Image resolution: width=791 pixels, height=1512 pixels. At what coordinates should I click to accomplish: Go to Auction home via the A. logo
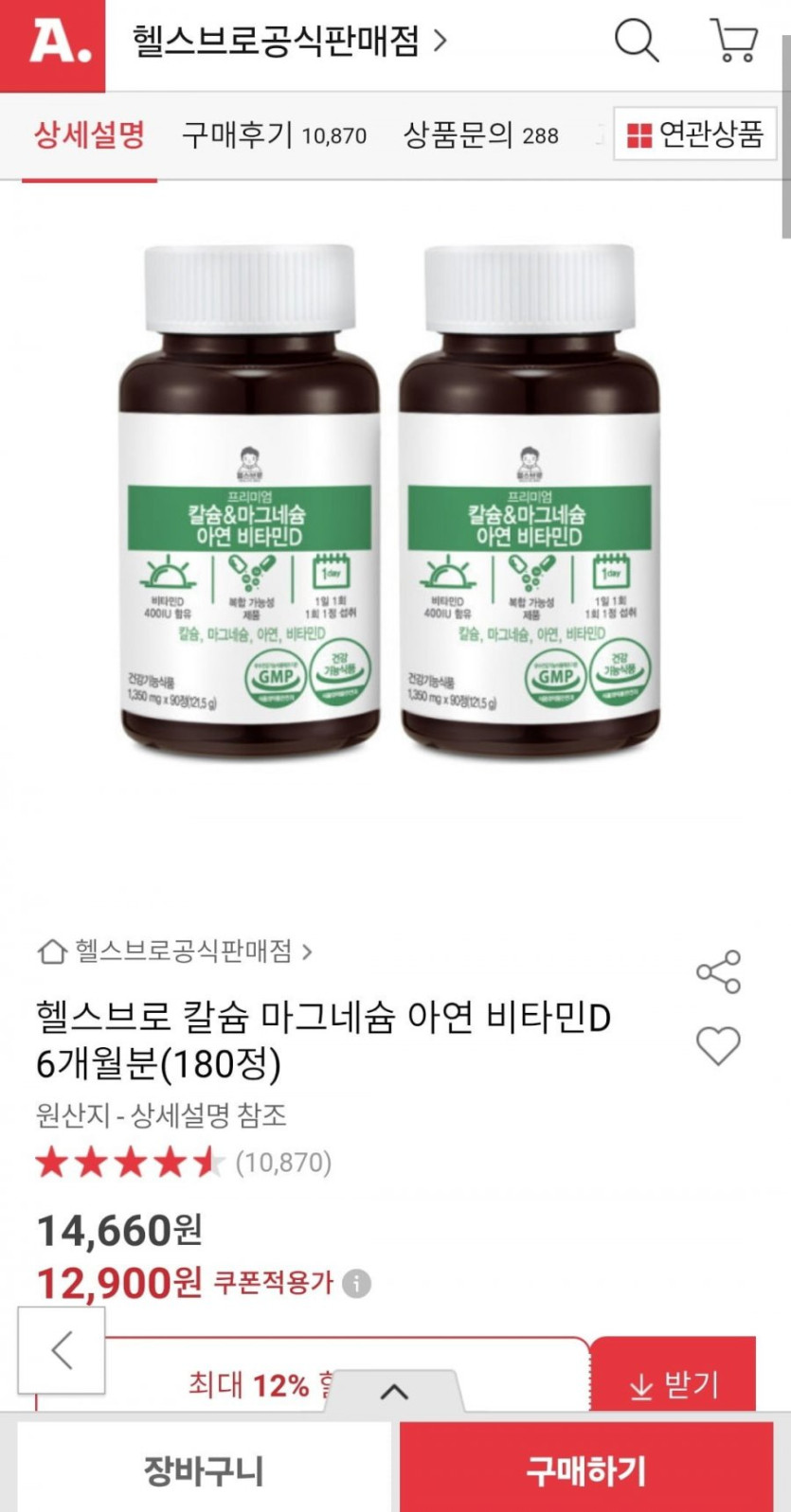tap(53, 43)
